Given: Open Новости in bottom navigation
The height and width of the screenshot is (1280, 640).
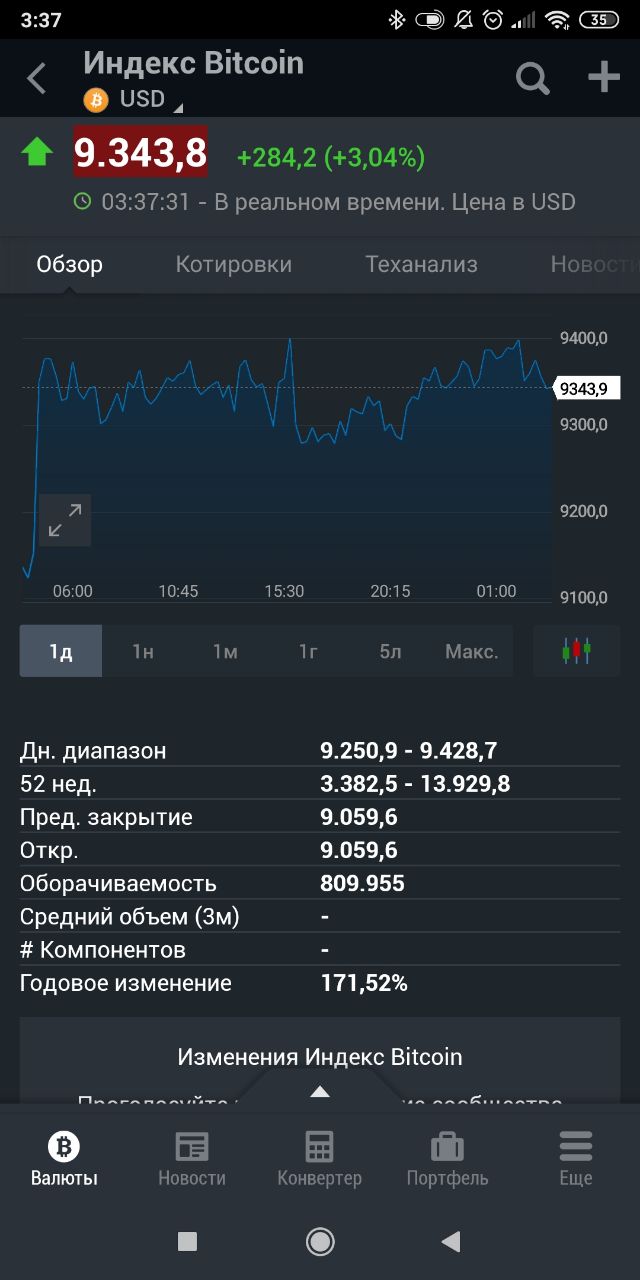Looking at the screenshot, I should coord(192,1159).
